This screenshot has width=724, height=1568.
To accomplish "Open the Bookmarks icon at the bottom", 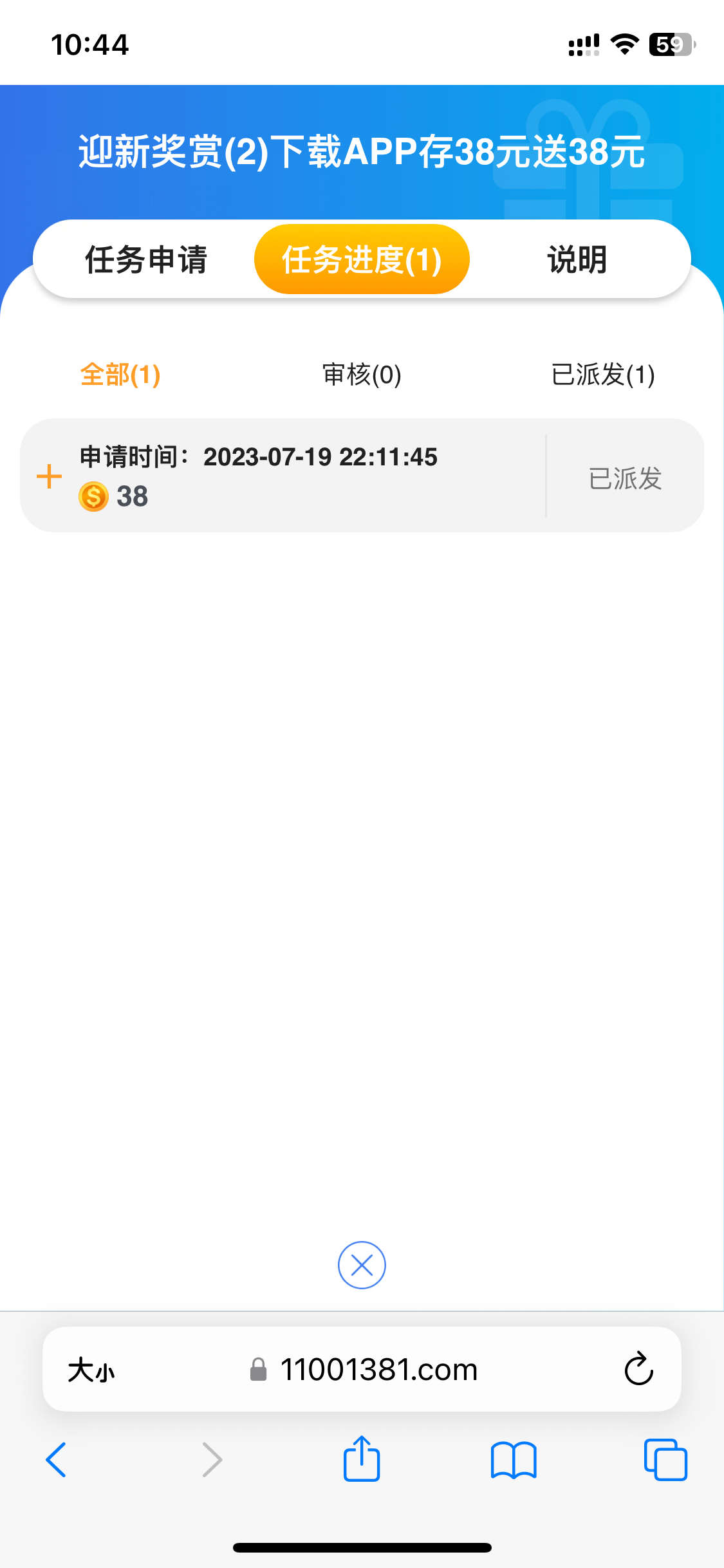I will [514, 1460].
